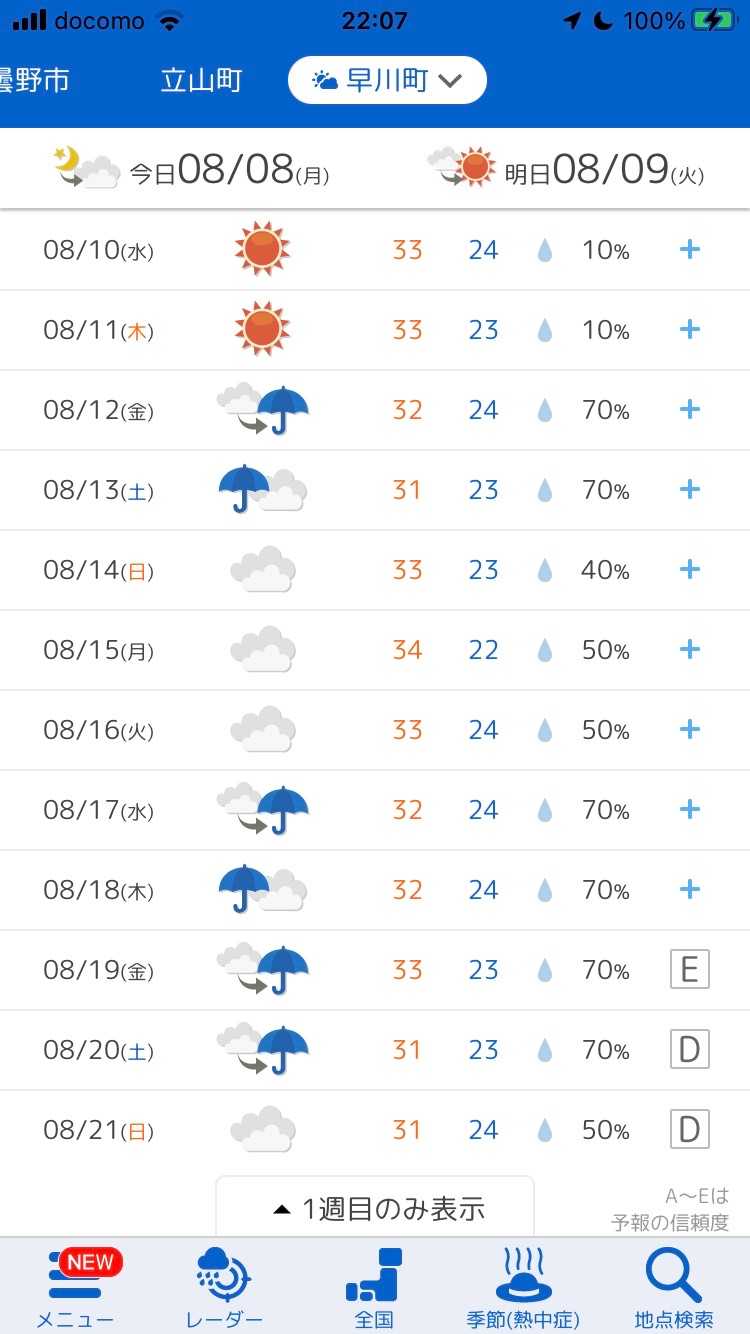This screenshot has width=750, height=1334.
Task: Expand the 08/17 forecast row
Action: 689,809
